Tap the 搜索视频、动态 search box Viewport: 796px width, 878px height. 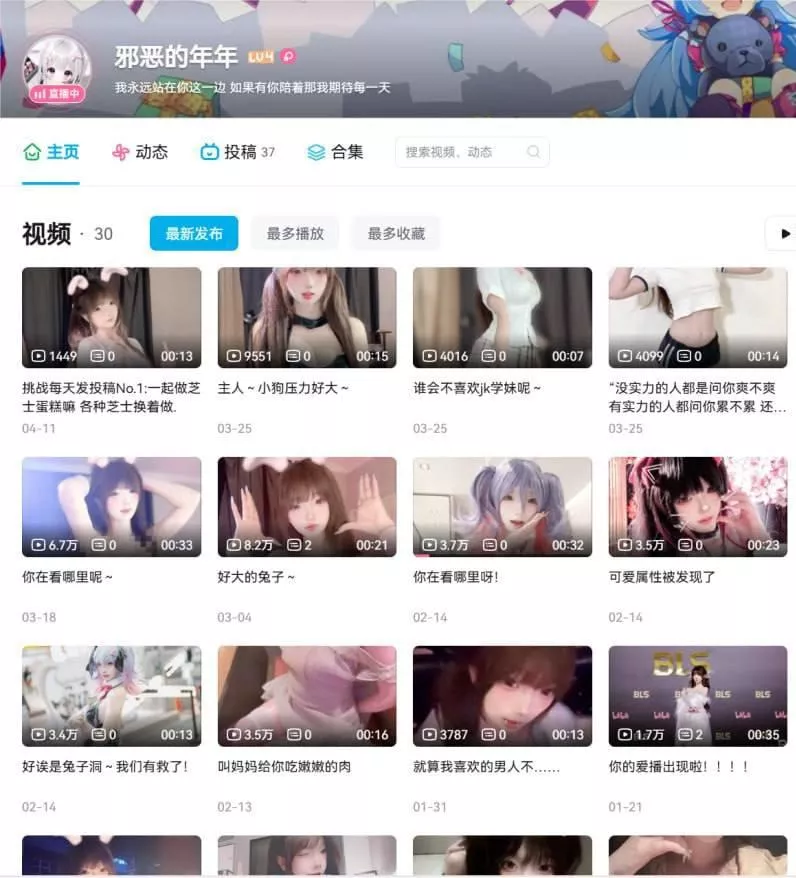(463, 152)
